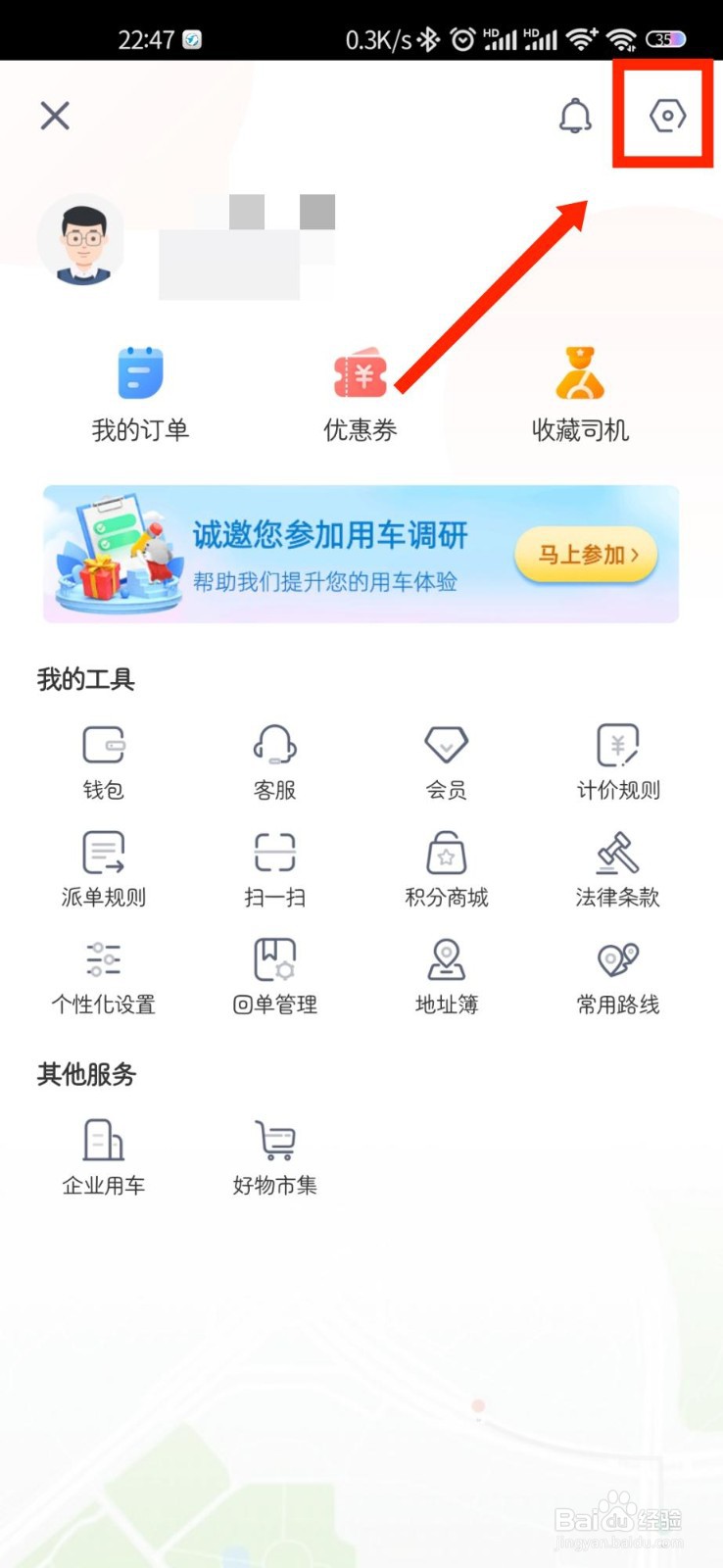
Task: Tap the profile avatar picture
Action: point(82,241)
